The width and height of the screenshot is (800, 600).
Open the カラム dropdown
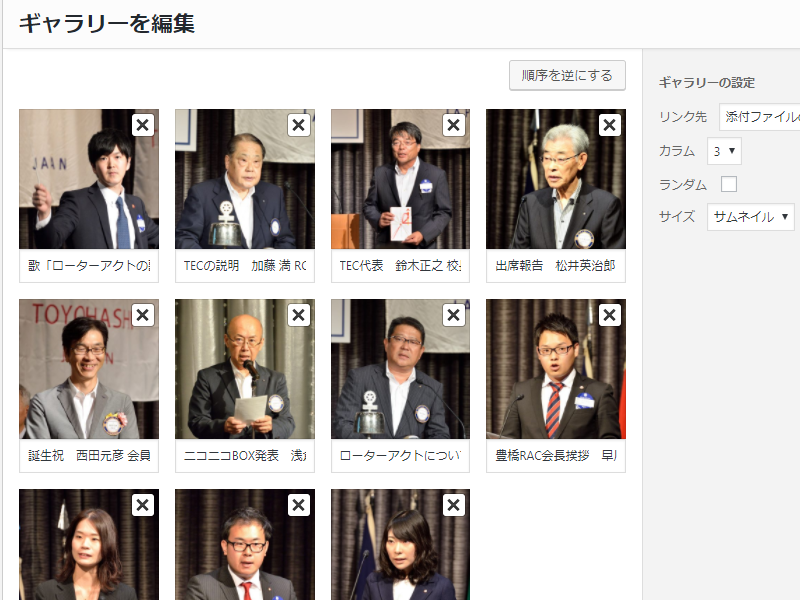coord(724,151)
